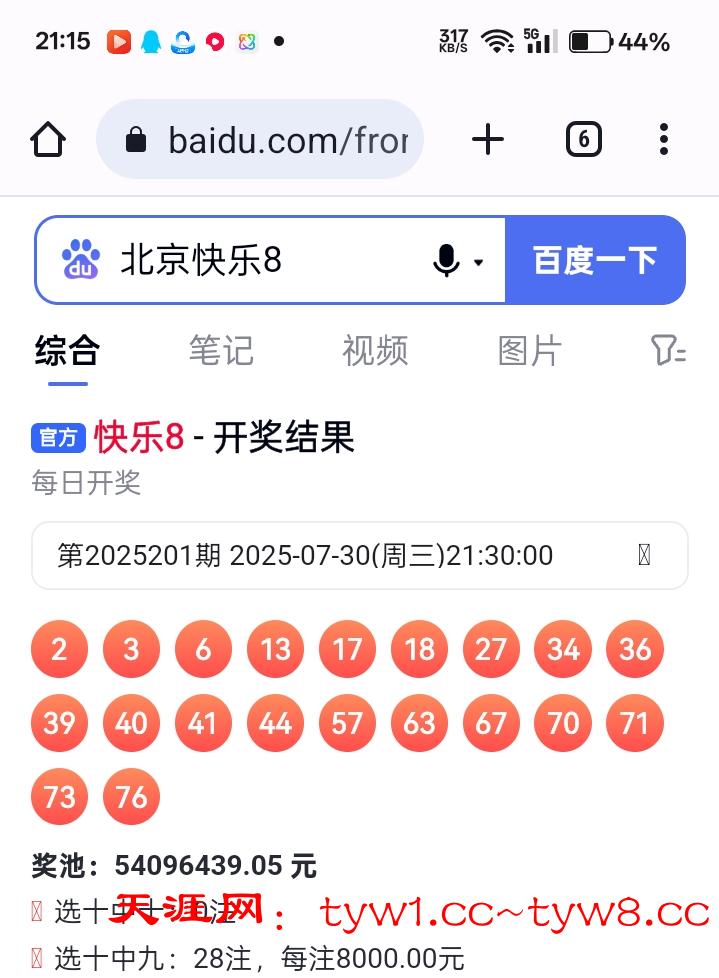Image resolution: width=719 pixels, height=978 pixels.
Task: Go to the browser home page
Action: (x=48, y=139)
